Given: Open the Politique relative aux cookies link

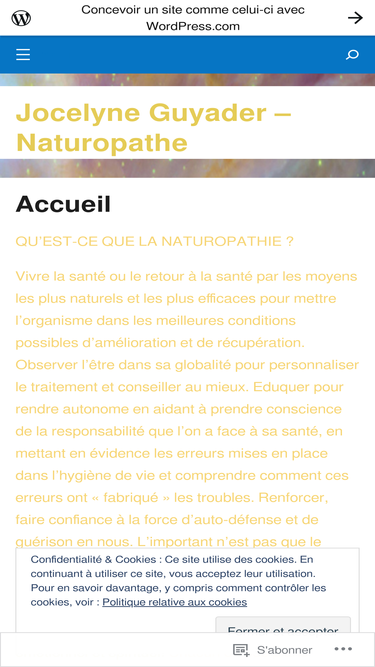Looking at the screenshot, I should pos(174,602).
